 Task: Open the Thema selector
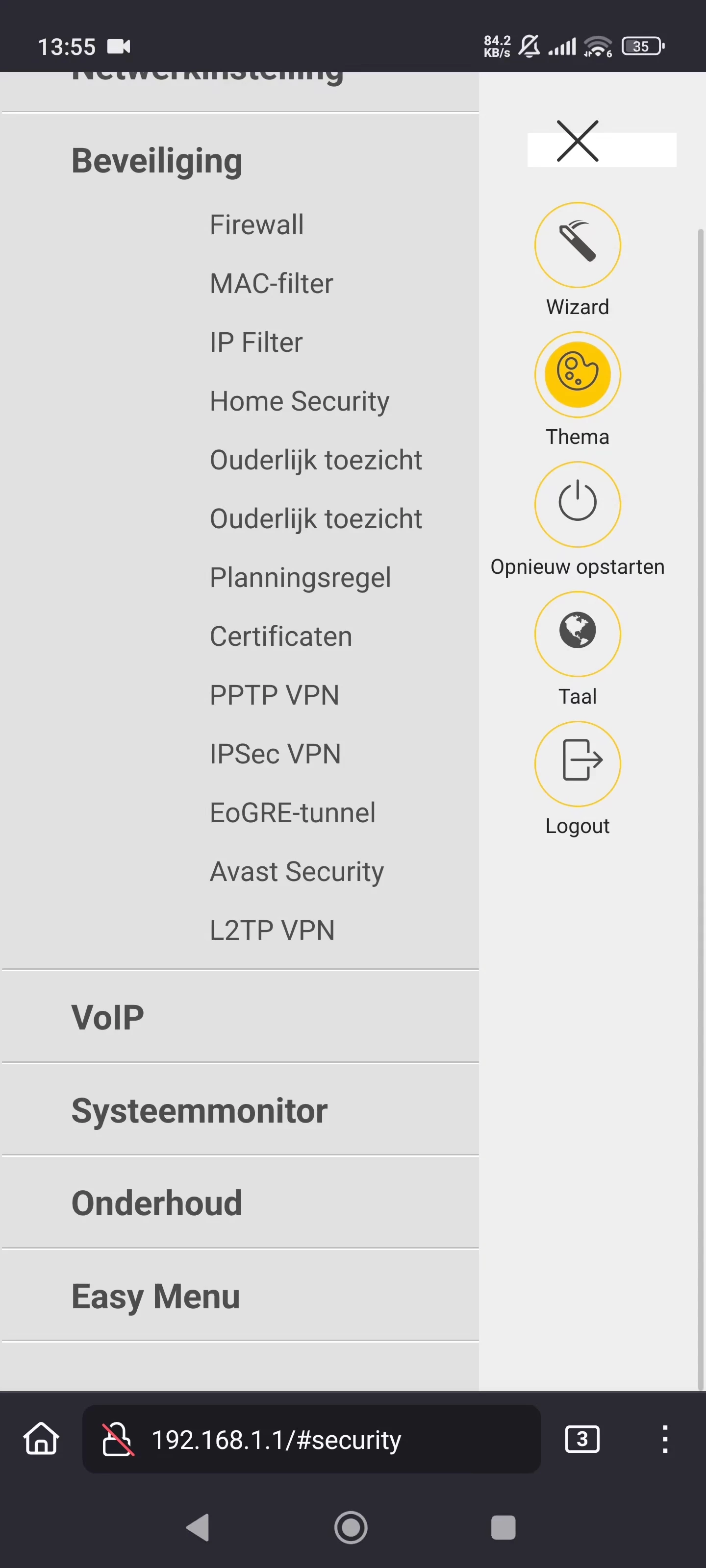click(578, 374)
